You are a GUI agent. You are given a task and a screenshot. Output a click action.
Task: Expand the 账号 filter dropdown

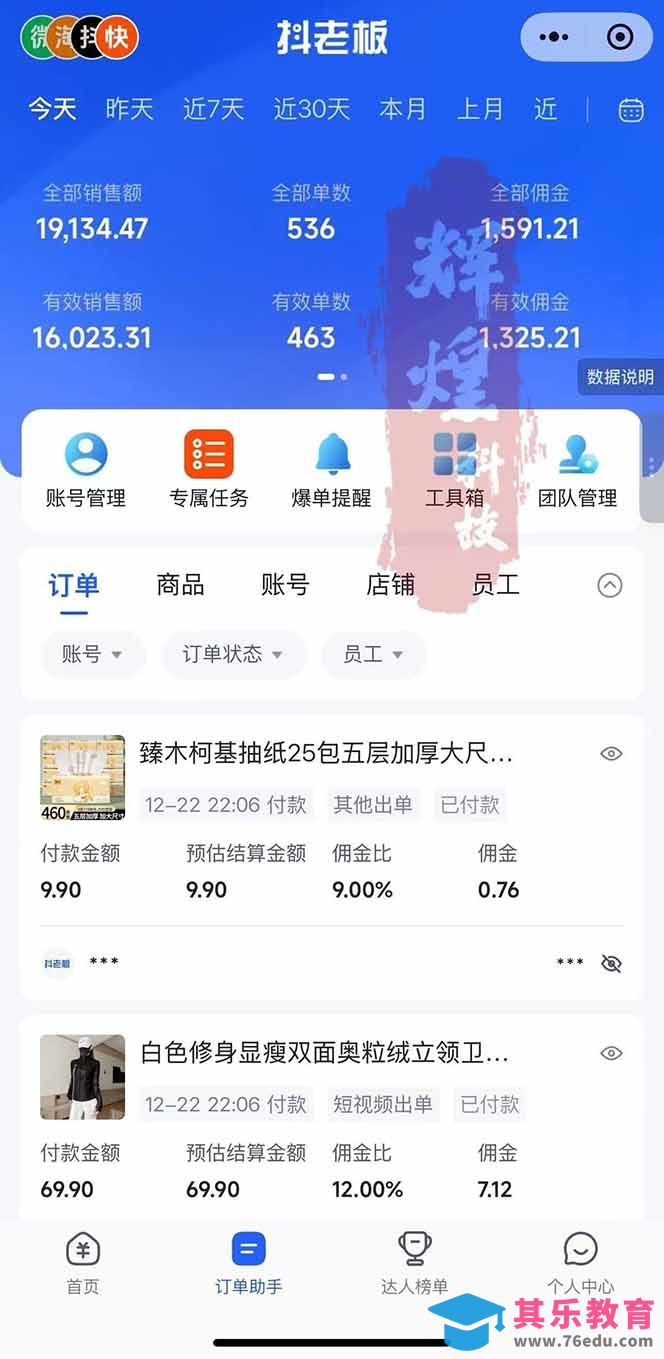point(92,655)
